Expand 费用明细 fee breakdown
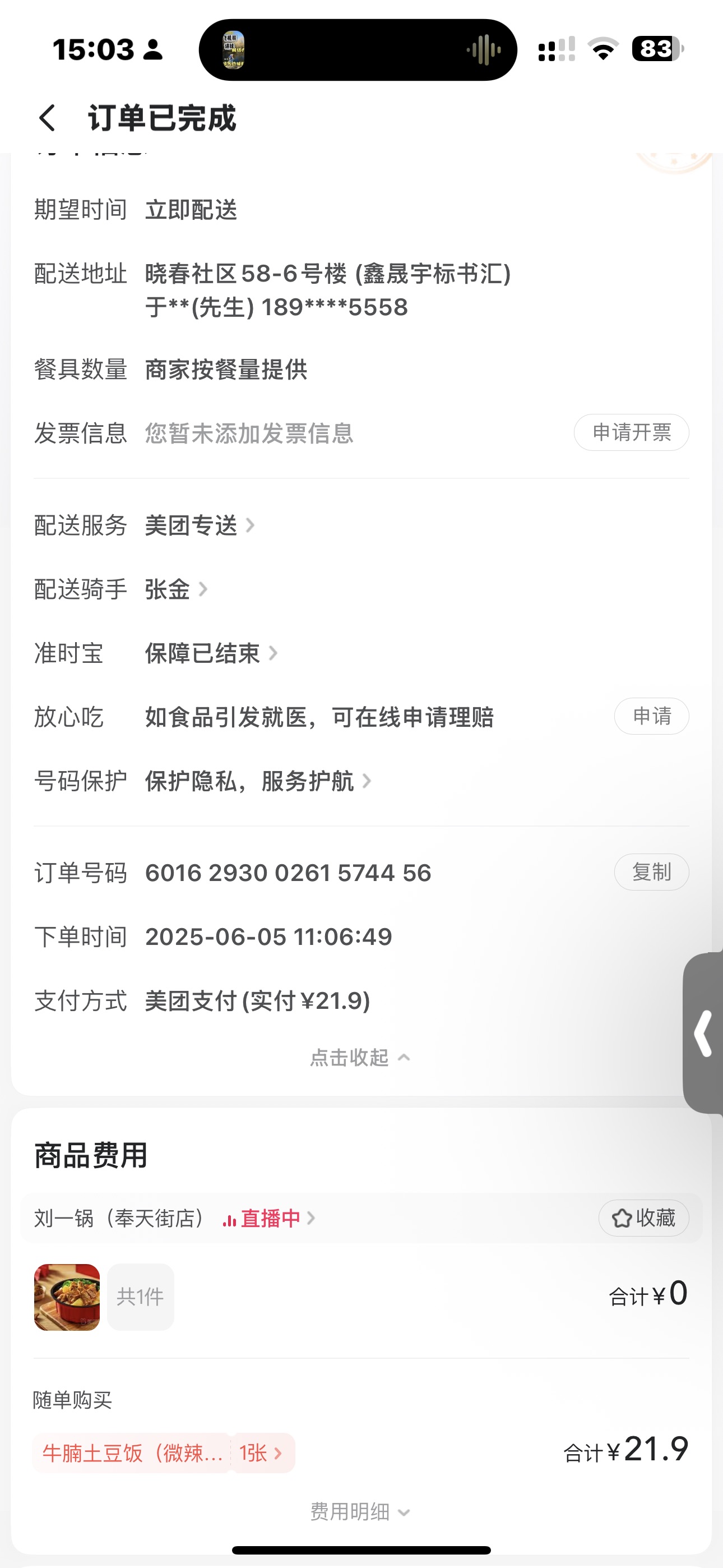Screen dimensions: 723x1568 pyautogui.click(x=360, y=1511)
